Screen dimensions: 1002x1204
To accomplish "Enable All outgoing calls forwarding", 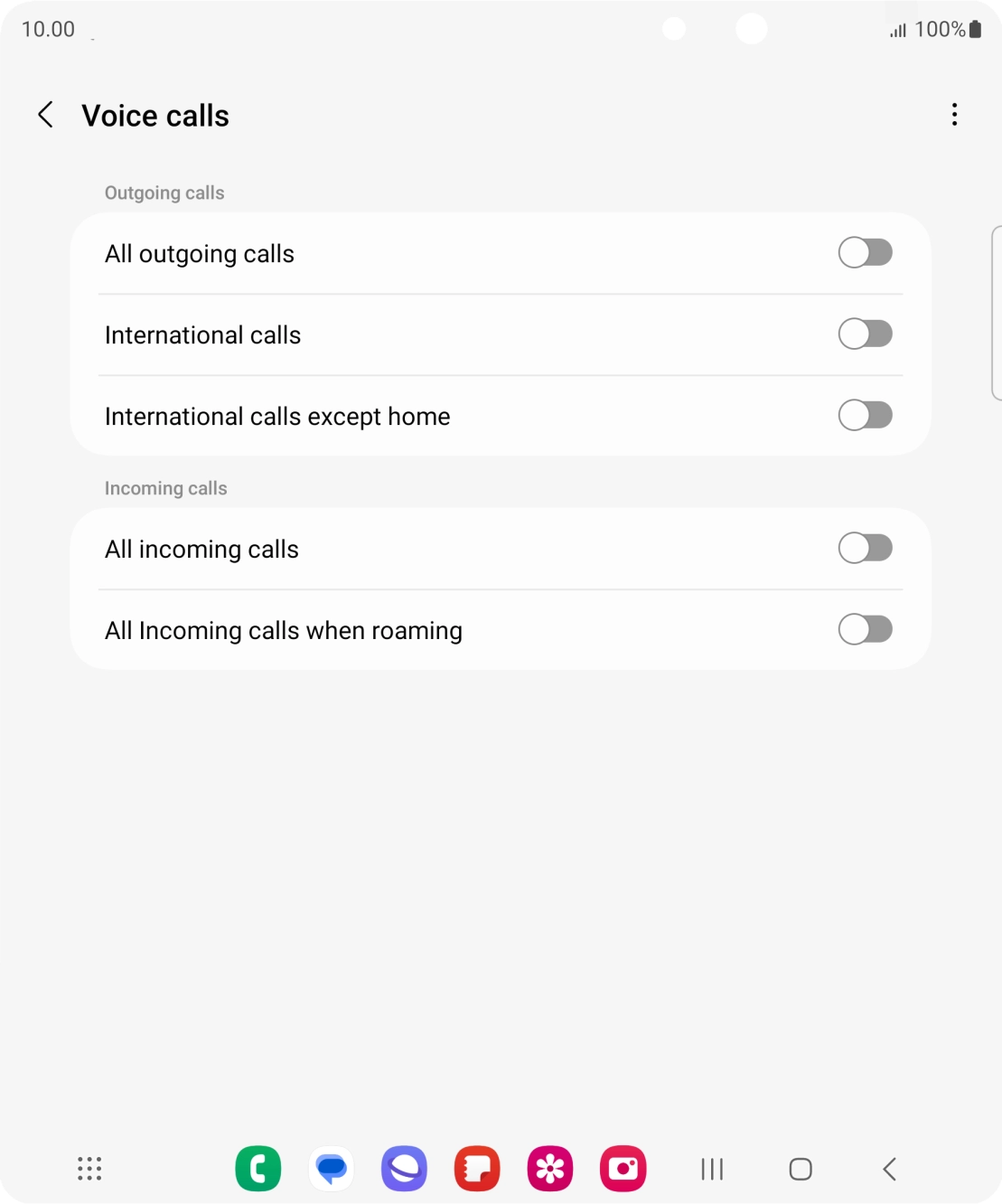I will [865, 252].
